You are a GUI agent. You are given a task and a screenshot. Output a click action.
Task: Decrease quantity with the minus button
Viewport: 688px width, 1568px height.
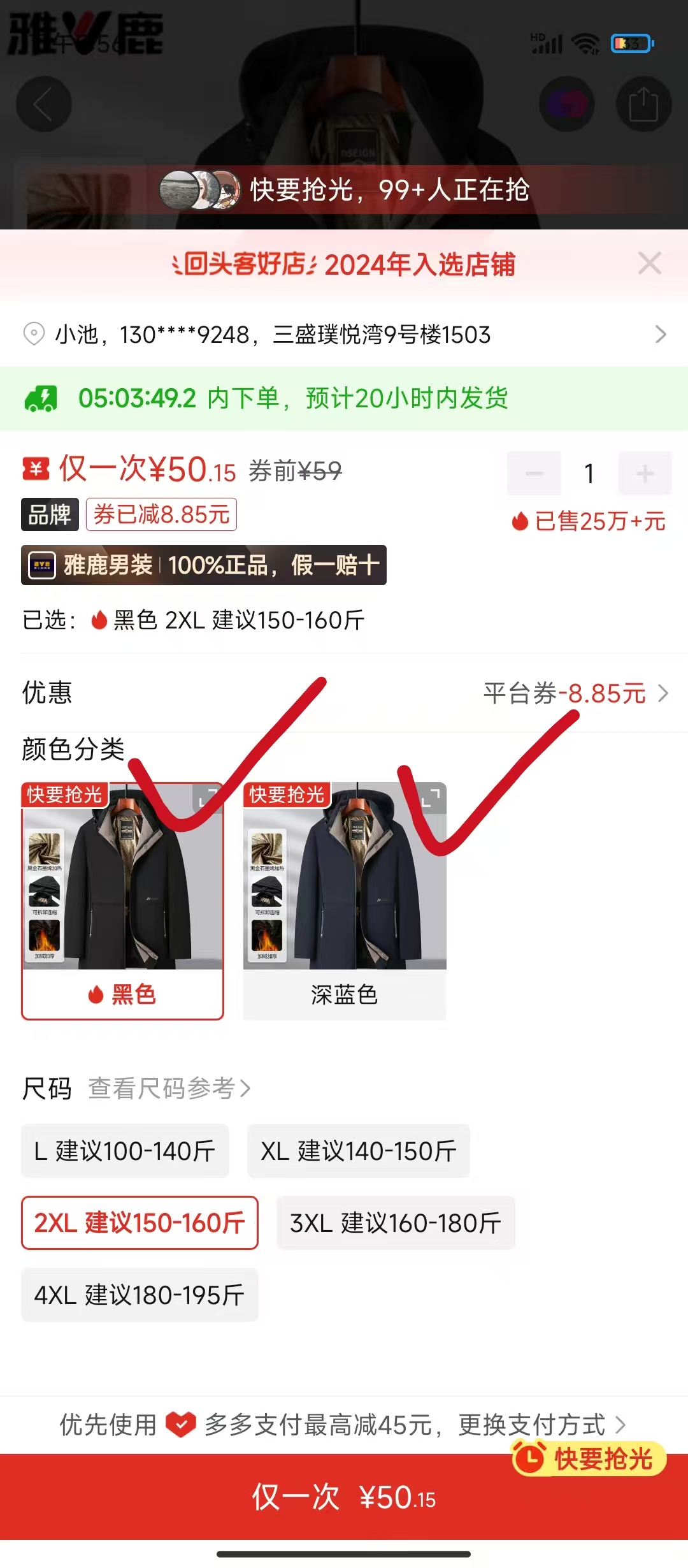coord(534,474)
